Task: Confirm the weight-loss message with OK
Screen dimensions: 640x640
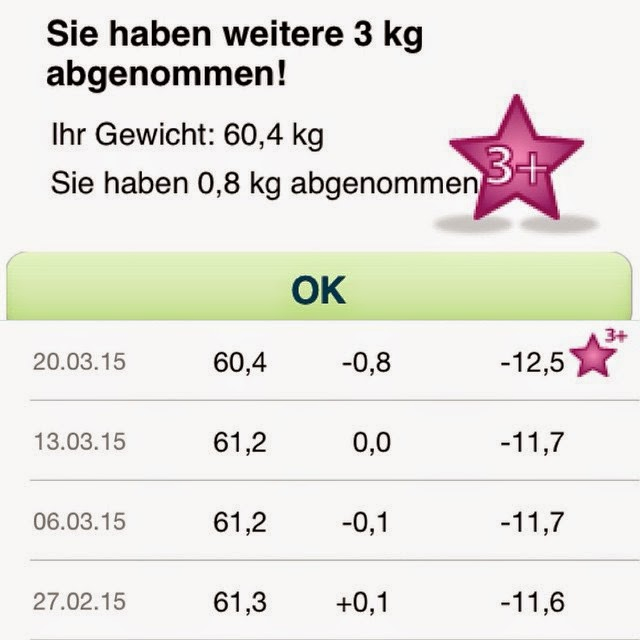Action: click(319, 289)
